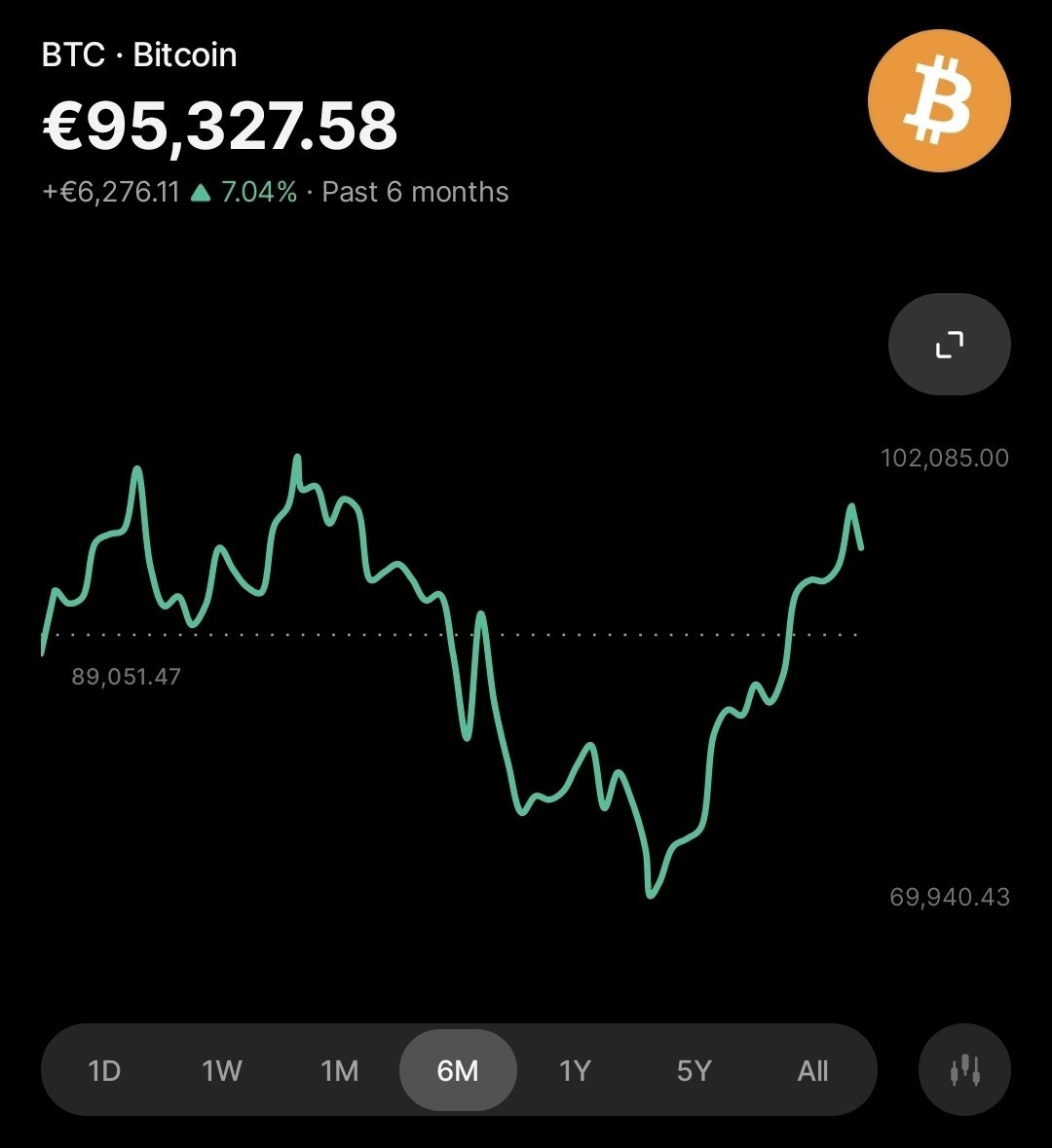View the All time chart
The width and height of the screenshot is (1052, 1148).
click(812, 1070)
